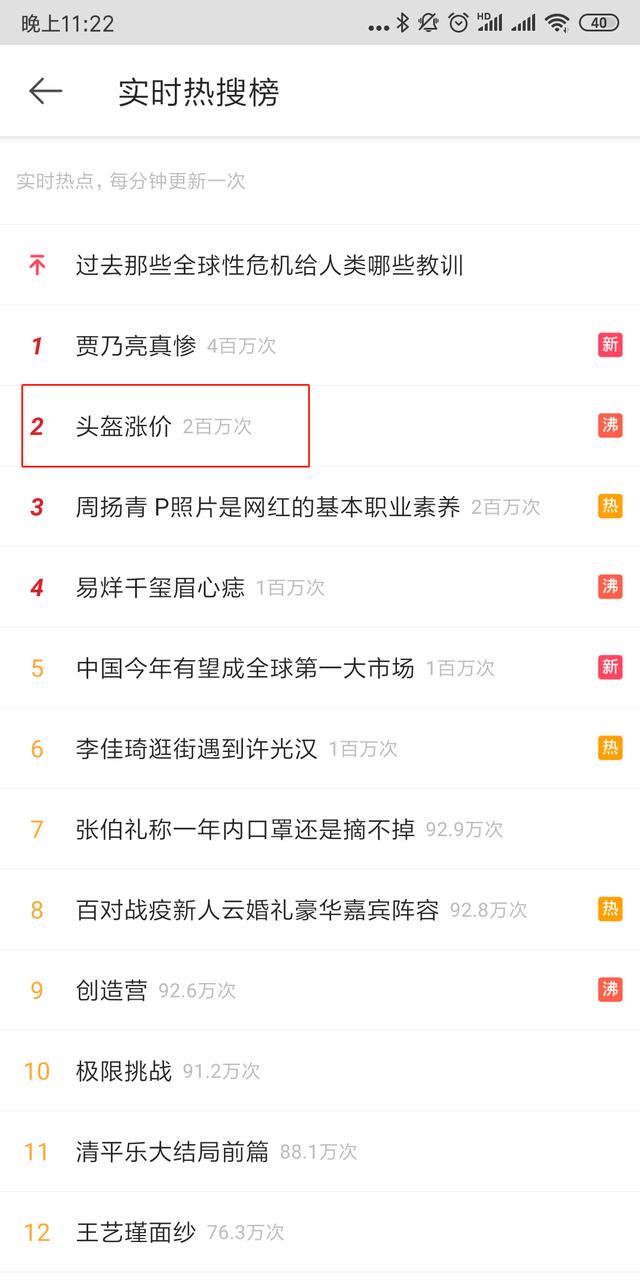Screen dimensions: 640x1280
Task: Tap the 创造营 hot search row
Action: click(112, 991)
